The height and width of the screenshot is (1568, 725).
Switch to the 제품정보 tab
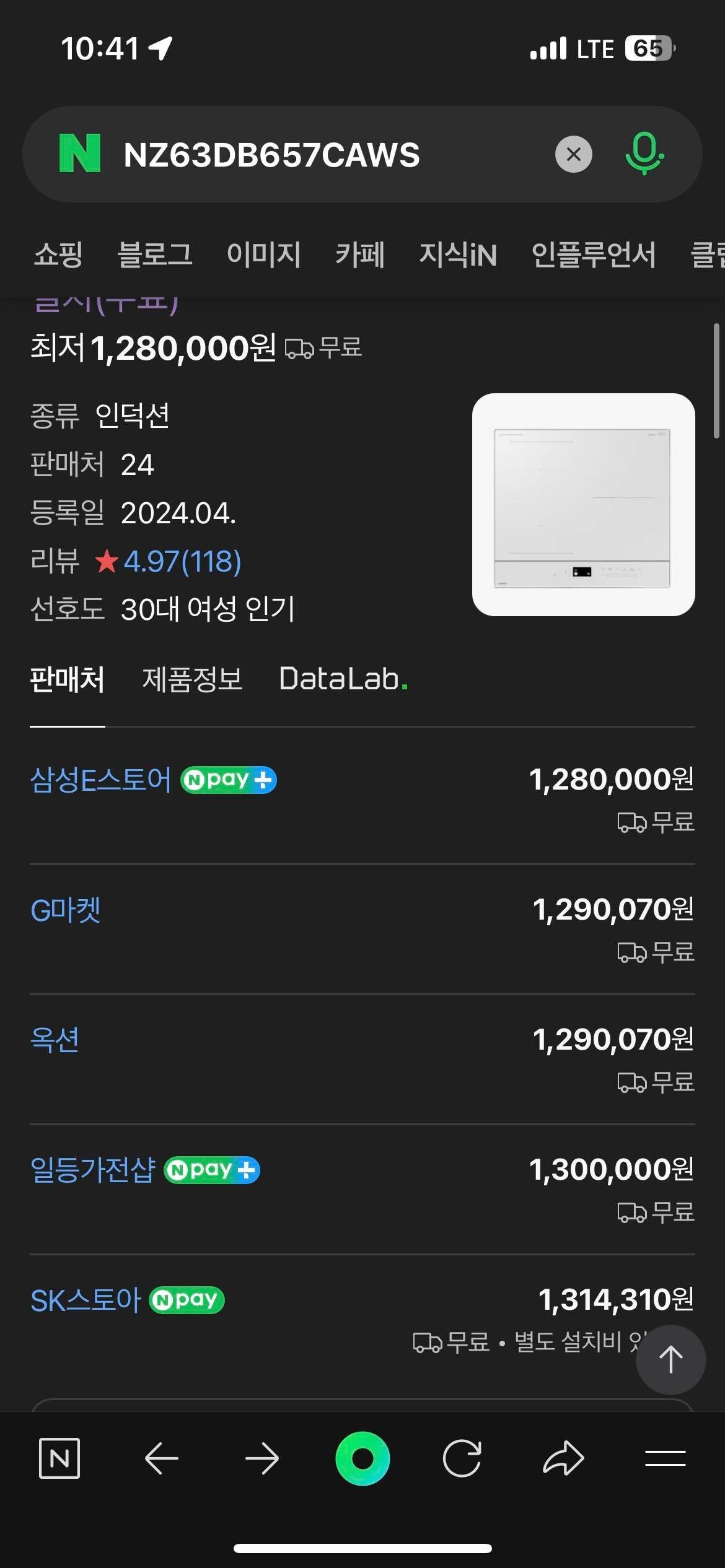193,679
